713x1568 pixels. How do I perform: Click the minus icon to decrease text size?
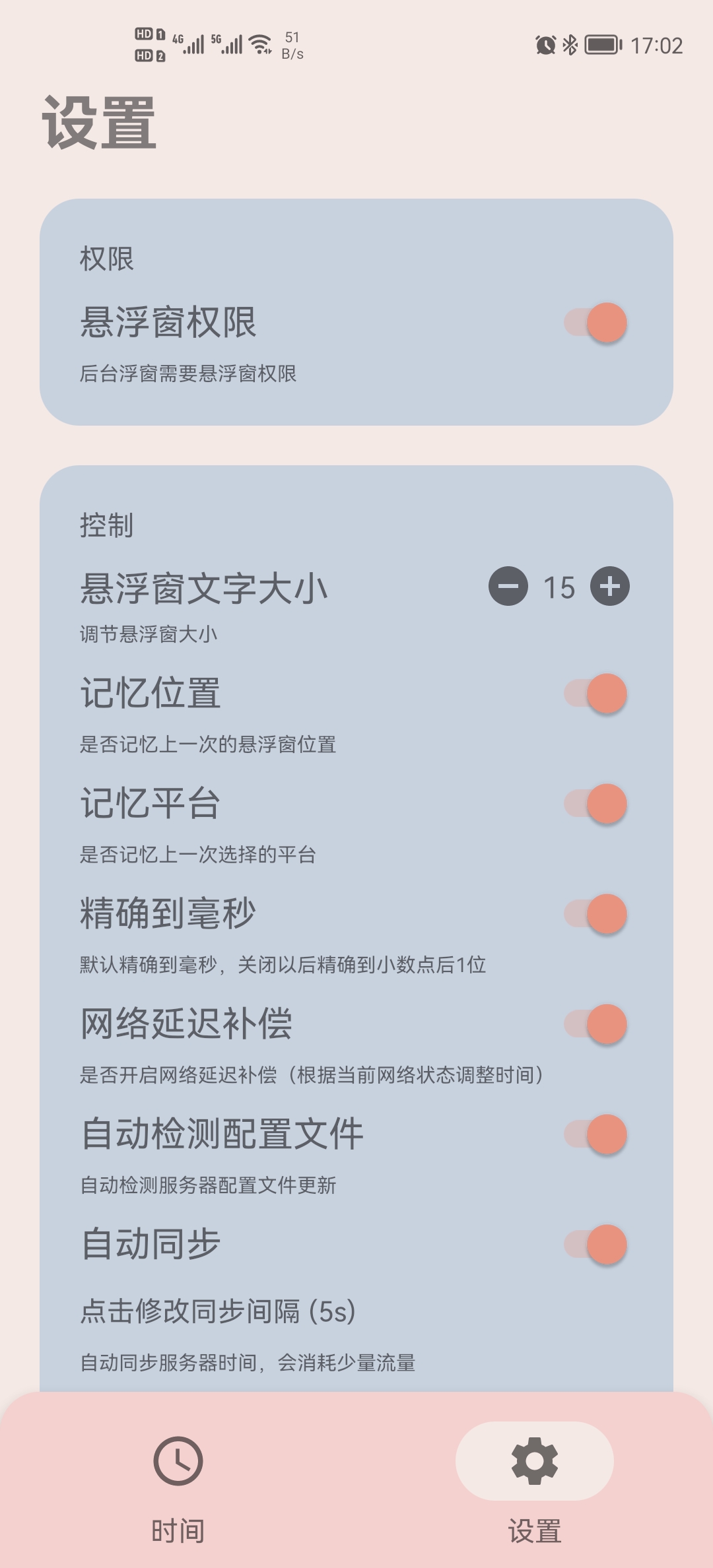(508, 587)
